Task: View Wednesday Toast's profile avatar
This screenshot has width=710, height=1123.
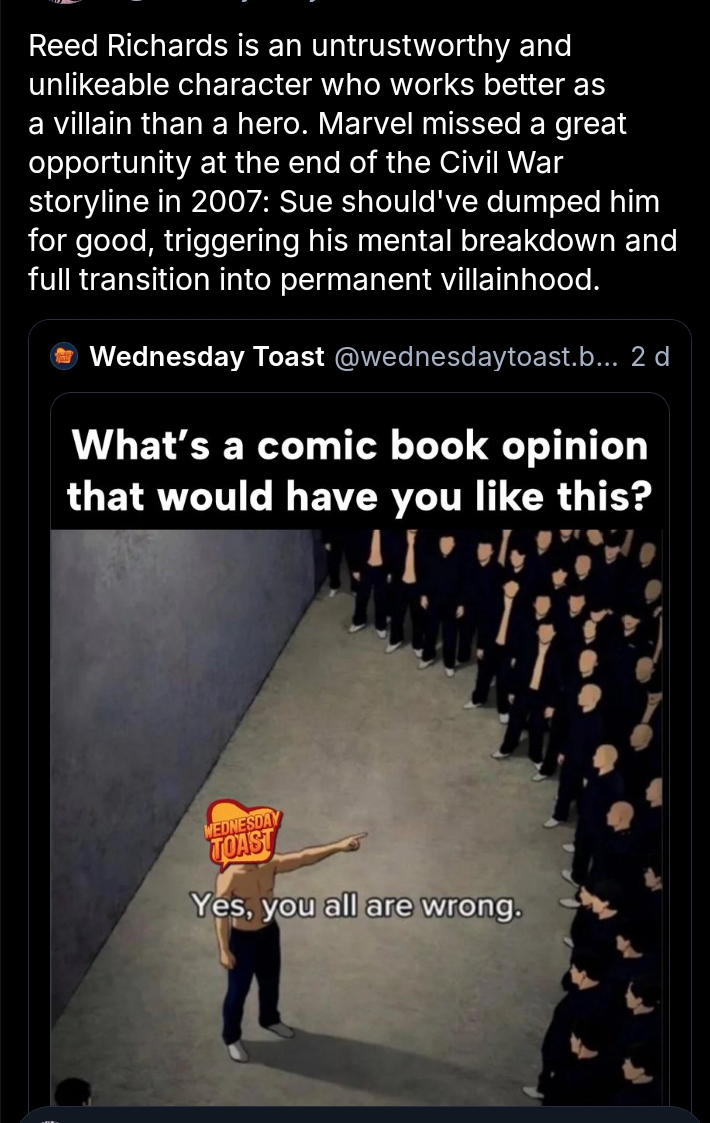Action: pyautogui.click(x=65, y=356)
